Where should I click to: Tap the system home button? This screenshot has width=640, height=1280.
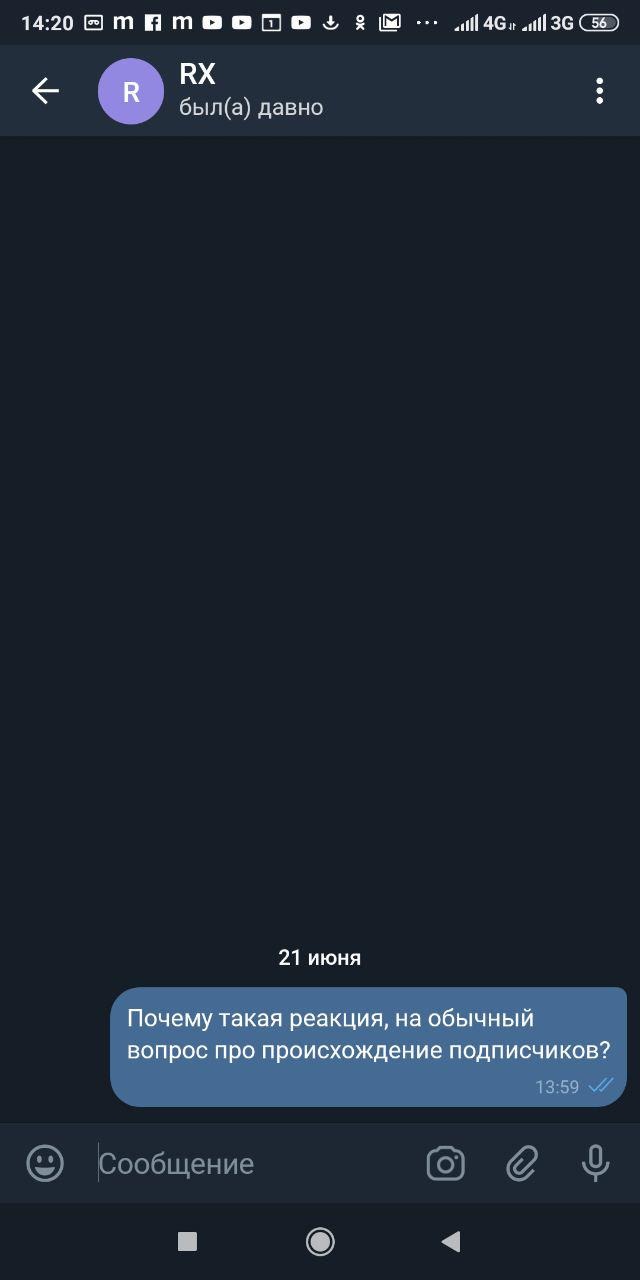point(320,1241)
